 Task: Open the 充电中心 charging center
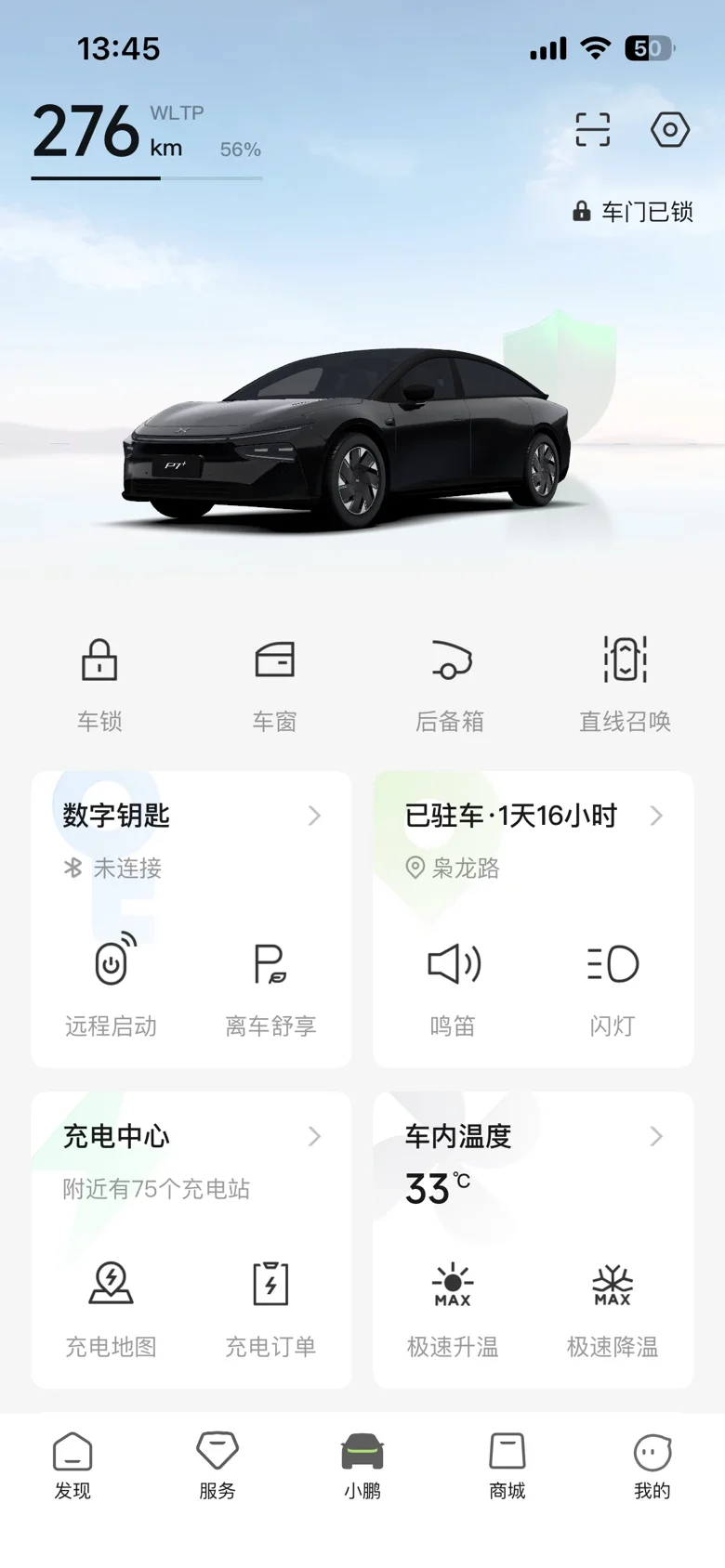pyautogui.click(x=191, y=1137)
